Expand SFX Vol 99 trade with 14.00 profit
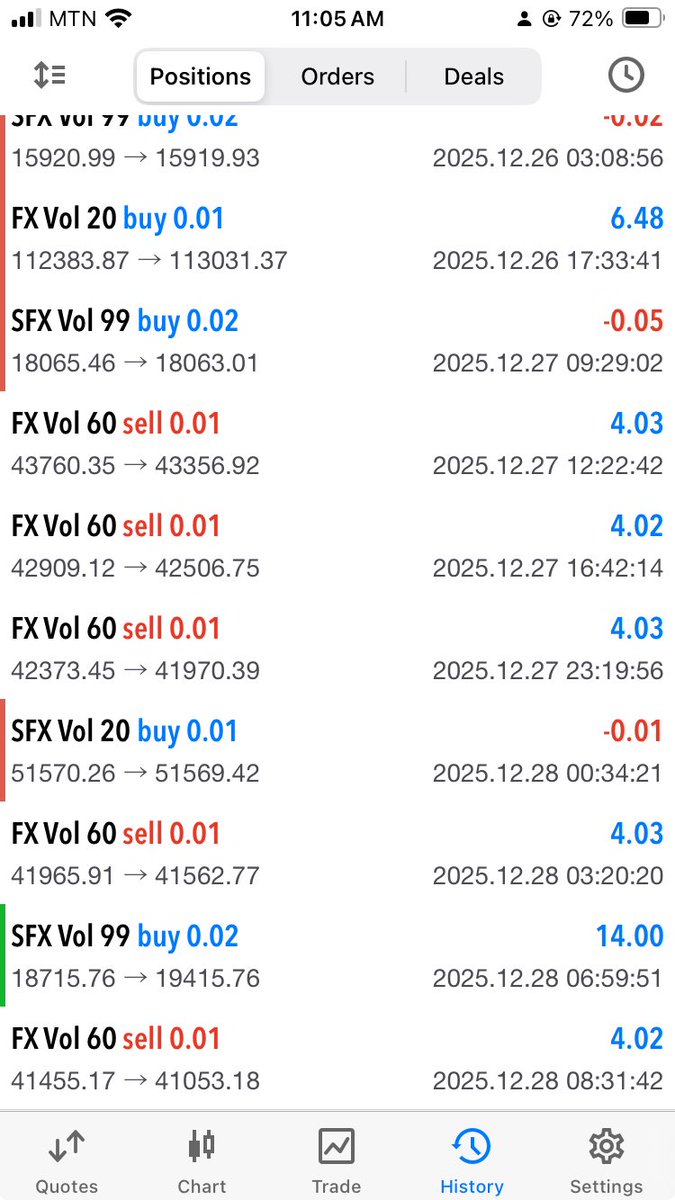Viewport: 675px width, 1200px height. [337, 957]
